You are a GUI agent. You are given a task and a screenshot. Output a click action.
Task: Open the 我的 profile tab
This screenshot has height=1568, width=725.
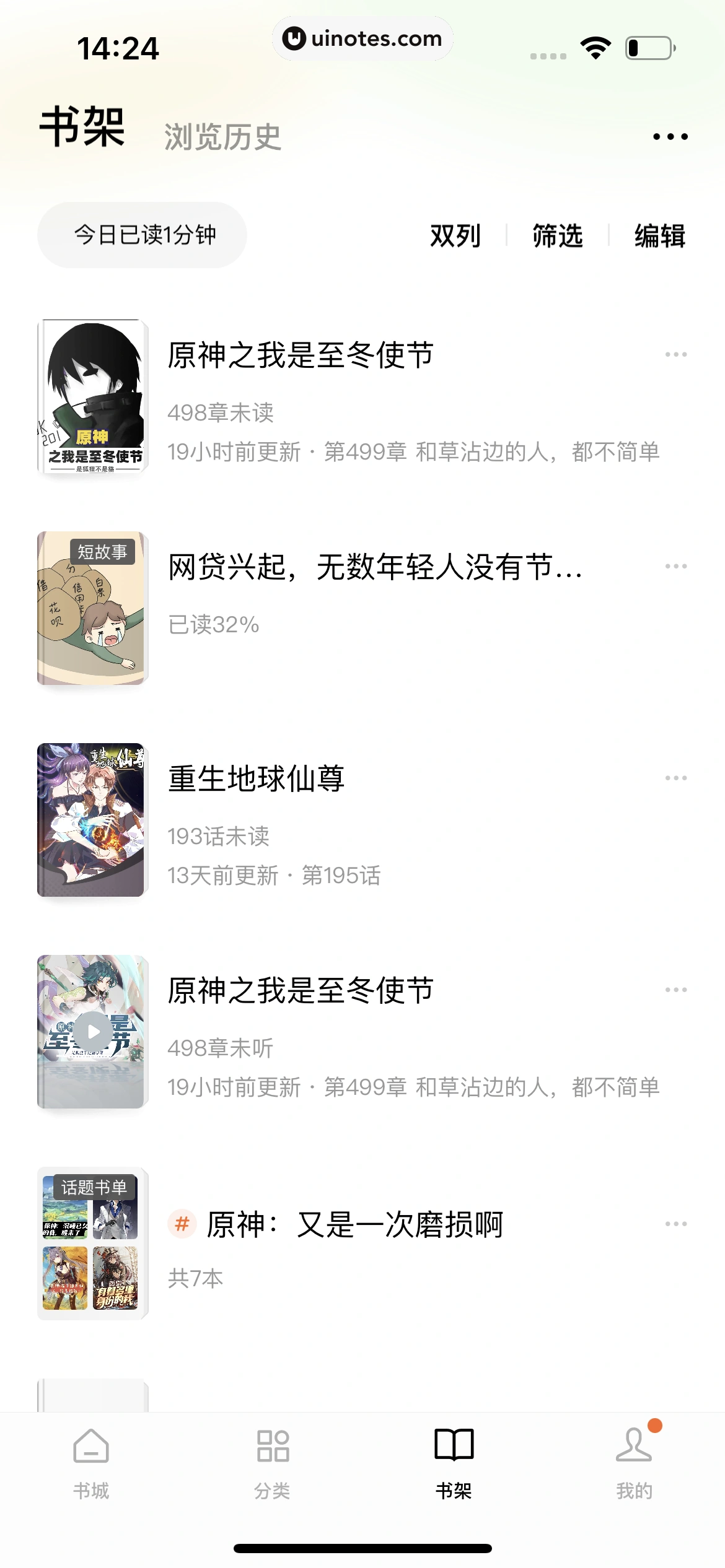634,1463
